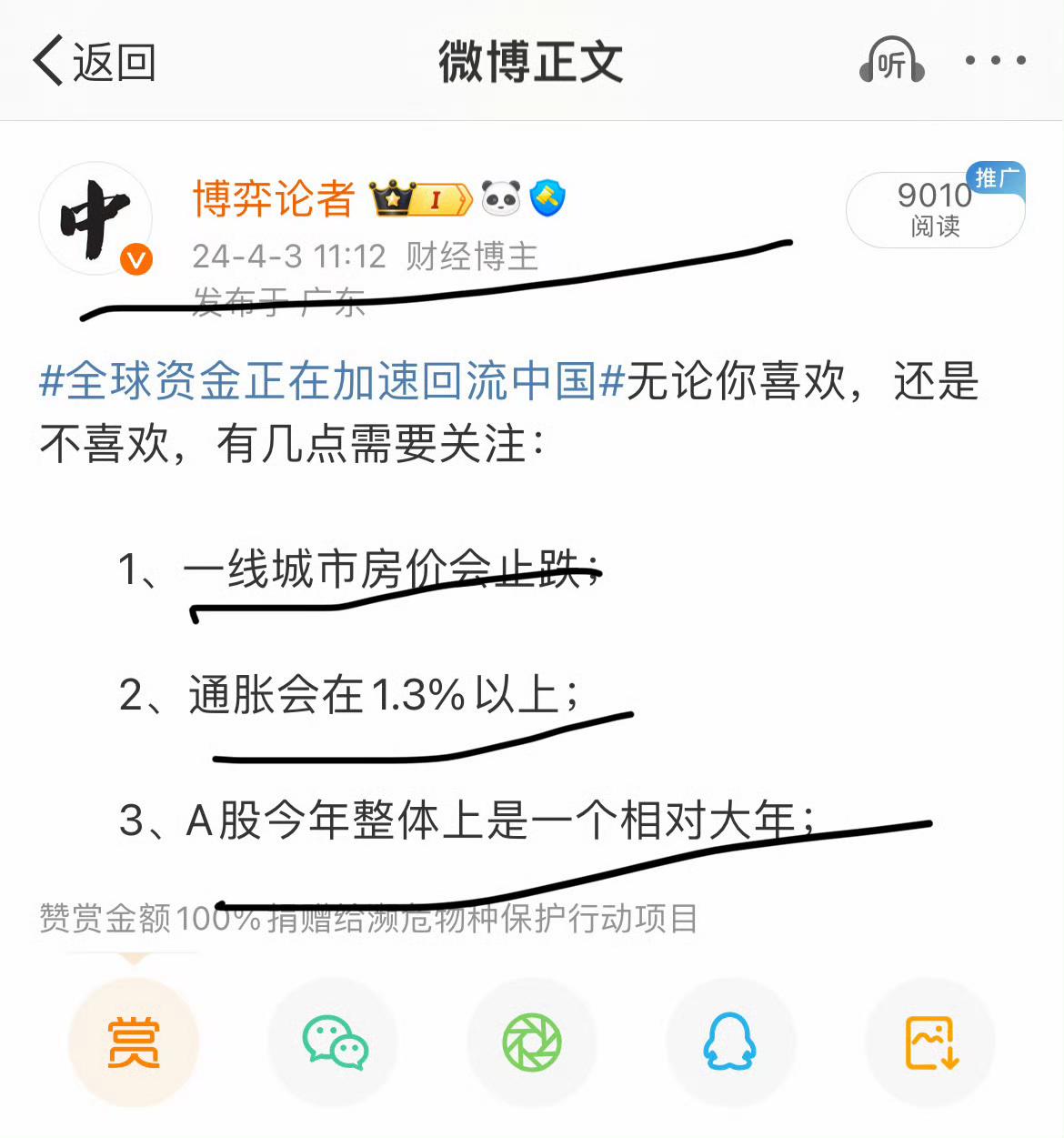Viewport: 1064px width, 1138px height.
Task: Open blogger profile via 博弈论者 name
Action: point(273,201)
